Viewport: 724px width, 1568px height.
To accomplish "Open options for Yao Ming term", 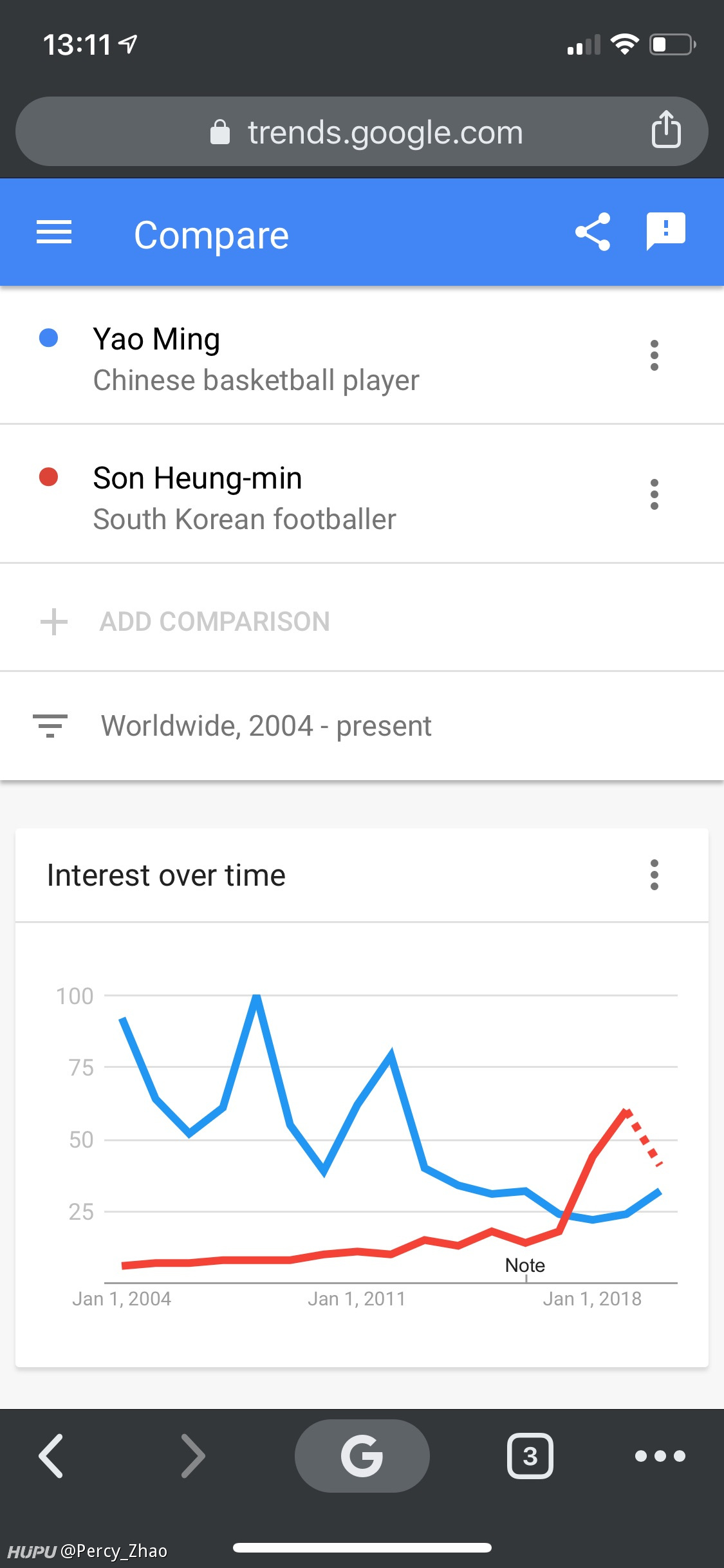I will 654,355.
